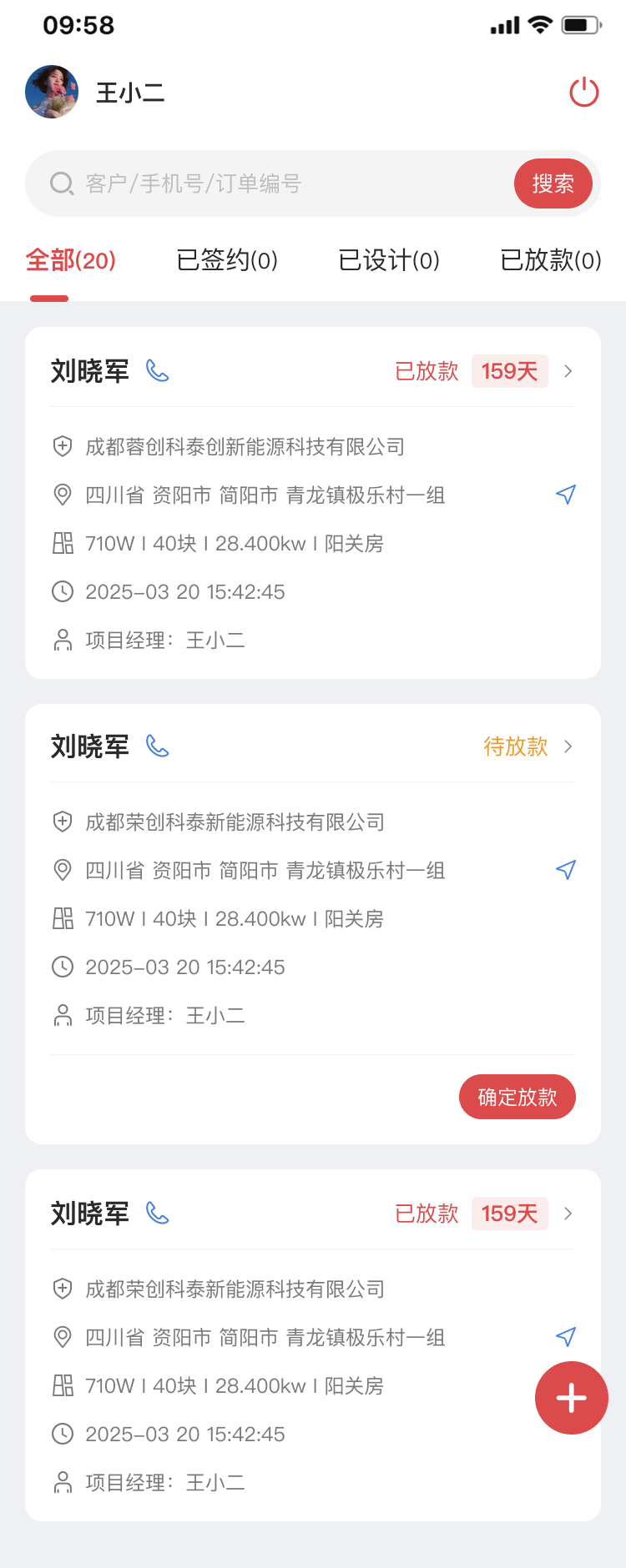Navigate to the address in the 待放款 card

tap(566, 870)
